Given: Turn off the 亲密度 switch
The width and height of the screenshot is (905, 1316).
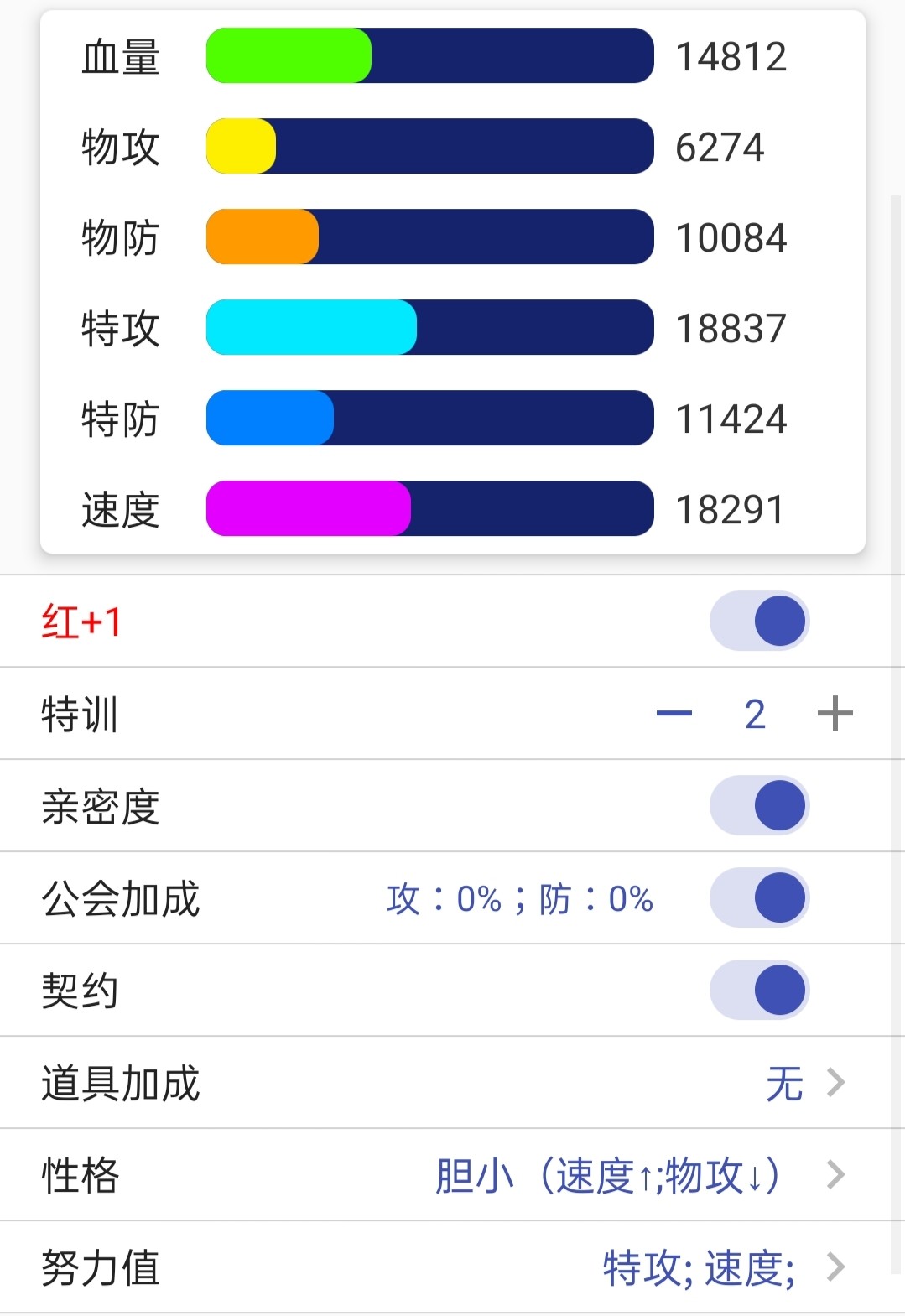Looking at the screenshot, I should coord(759,806).
